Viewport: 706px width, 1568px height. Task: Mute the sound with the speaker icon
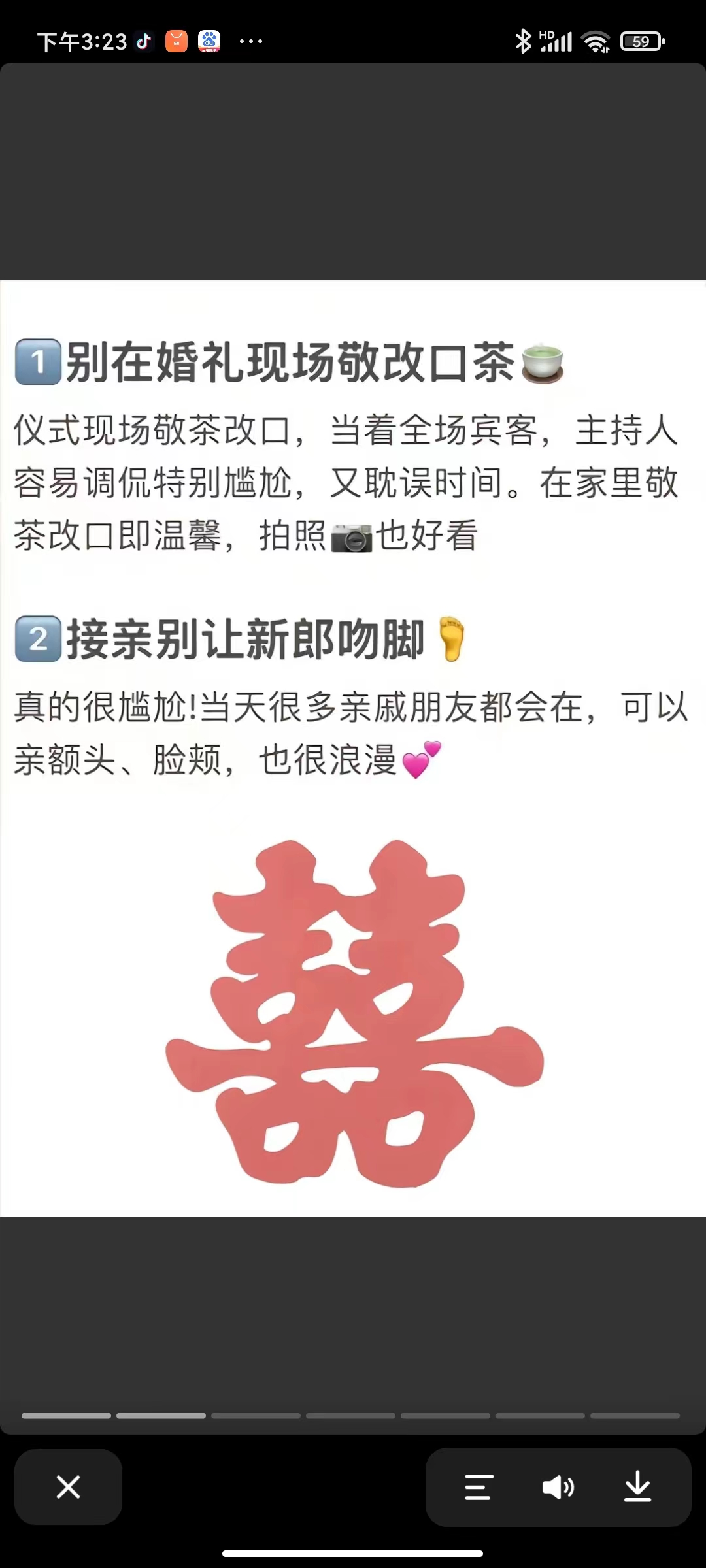(558, 1487)
